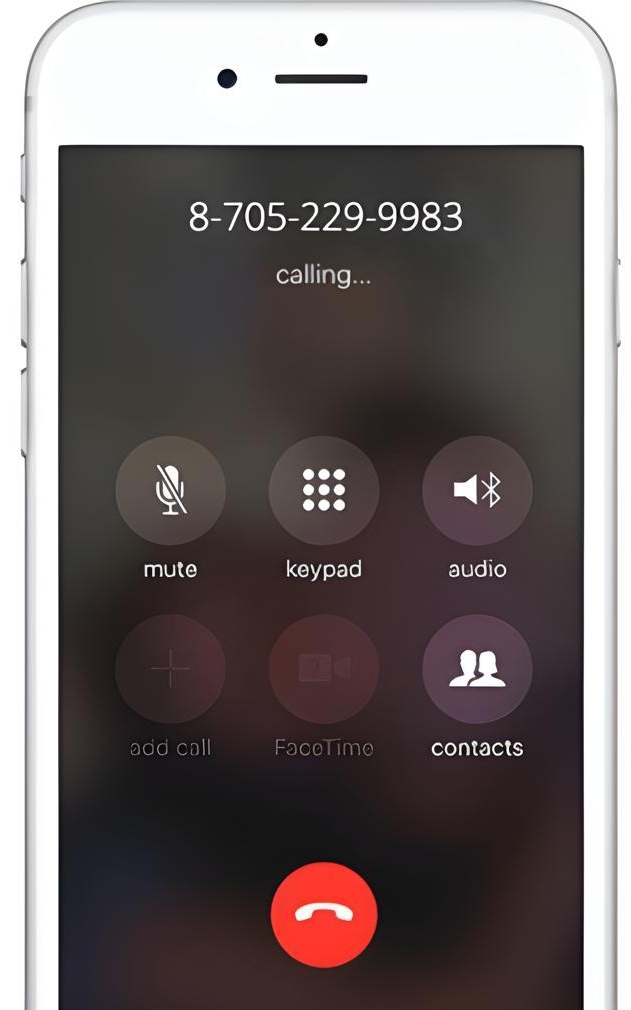Viewport: 631px width, 1010px height.
Task: Mute the microphone on this call
Action: [x=170, y=491]
